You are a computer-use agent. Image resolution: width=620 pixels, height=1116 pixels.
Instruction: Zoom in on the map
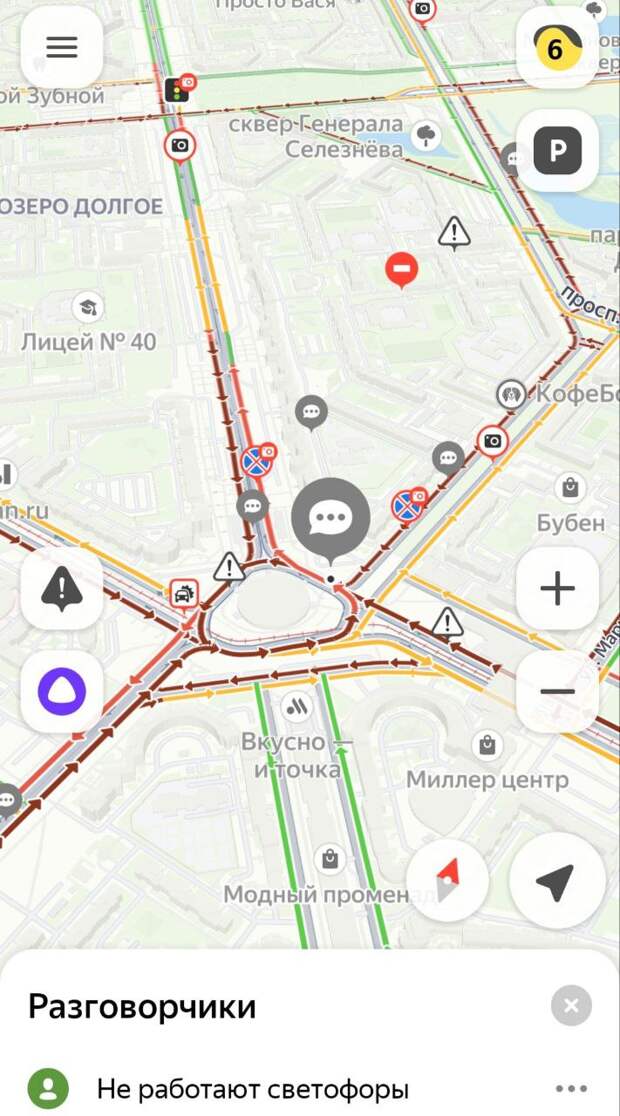pyautogui.click(x=557, y=589)
